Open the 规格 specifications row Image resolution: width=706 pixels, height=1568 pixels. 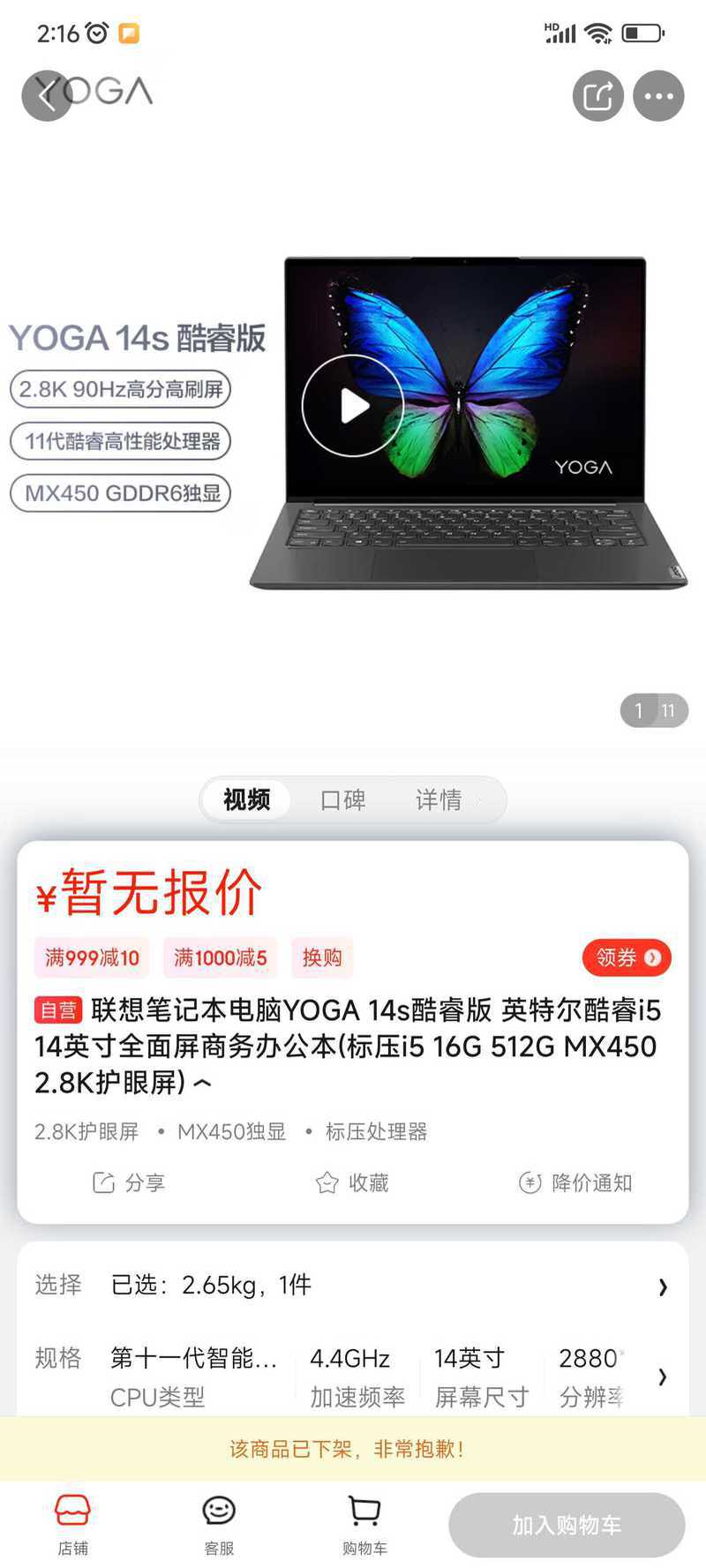(353, 1377)
